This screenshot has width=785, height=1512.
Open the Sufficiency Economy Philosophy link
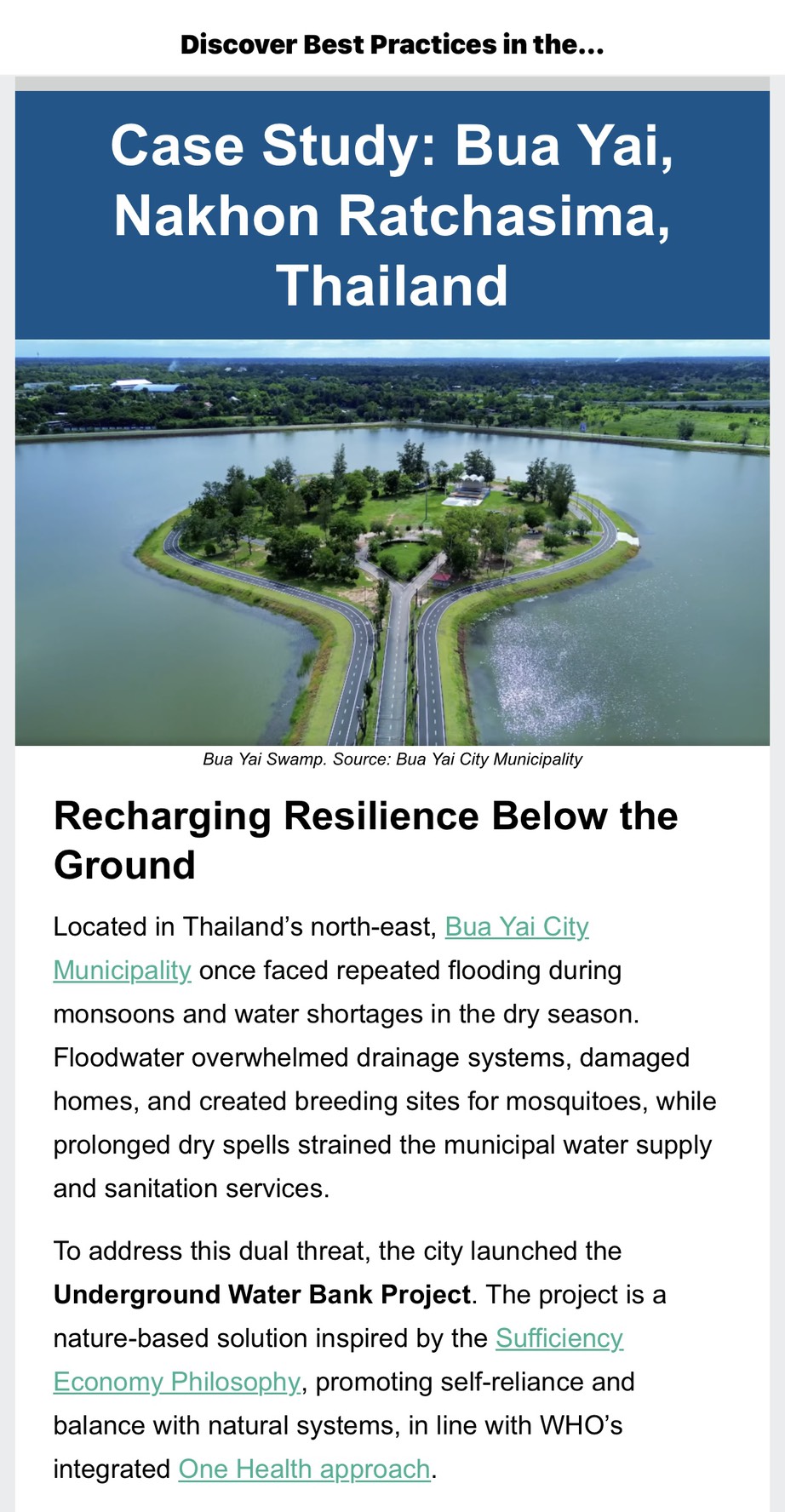559,1338
